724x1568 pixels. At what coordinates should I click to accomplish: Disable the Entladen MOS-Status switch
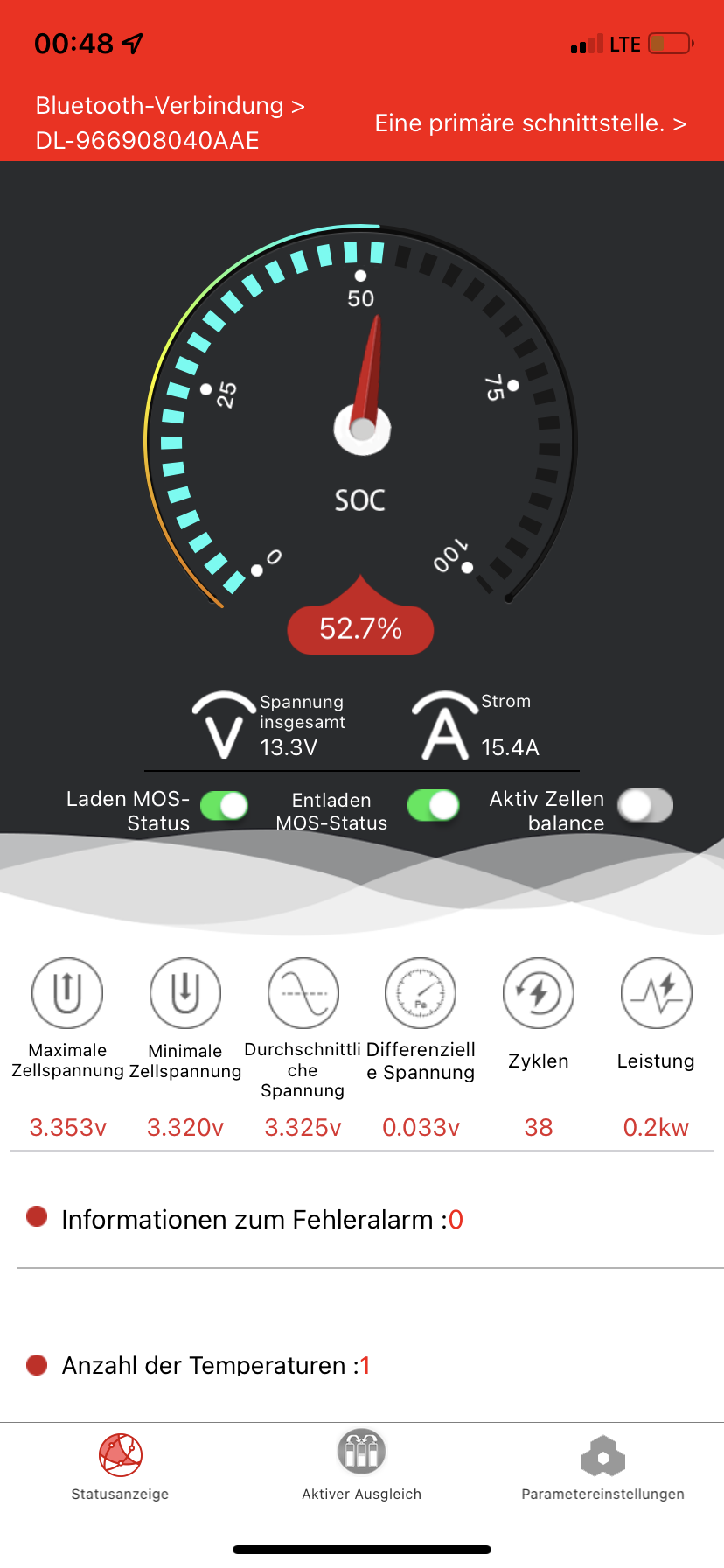[x=434, y=806]
